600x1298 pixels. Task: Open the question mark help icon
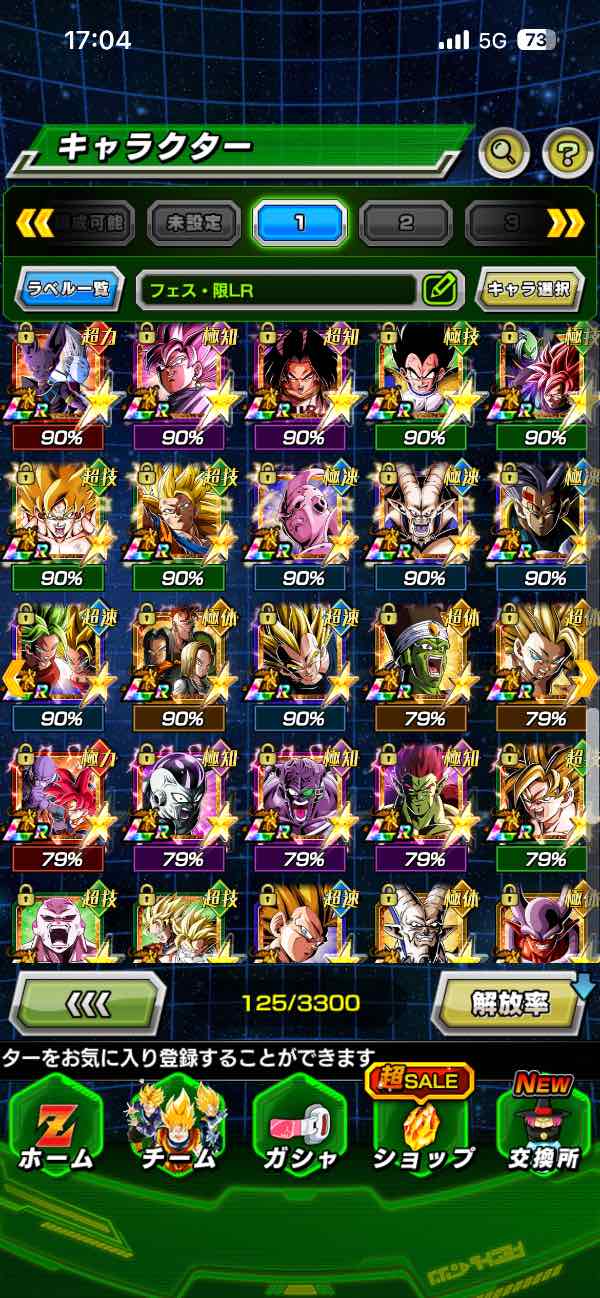567,153
